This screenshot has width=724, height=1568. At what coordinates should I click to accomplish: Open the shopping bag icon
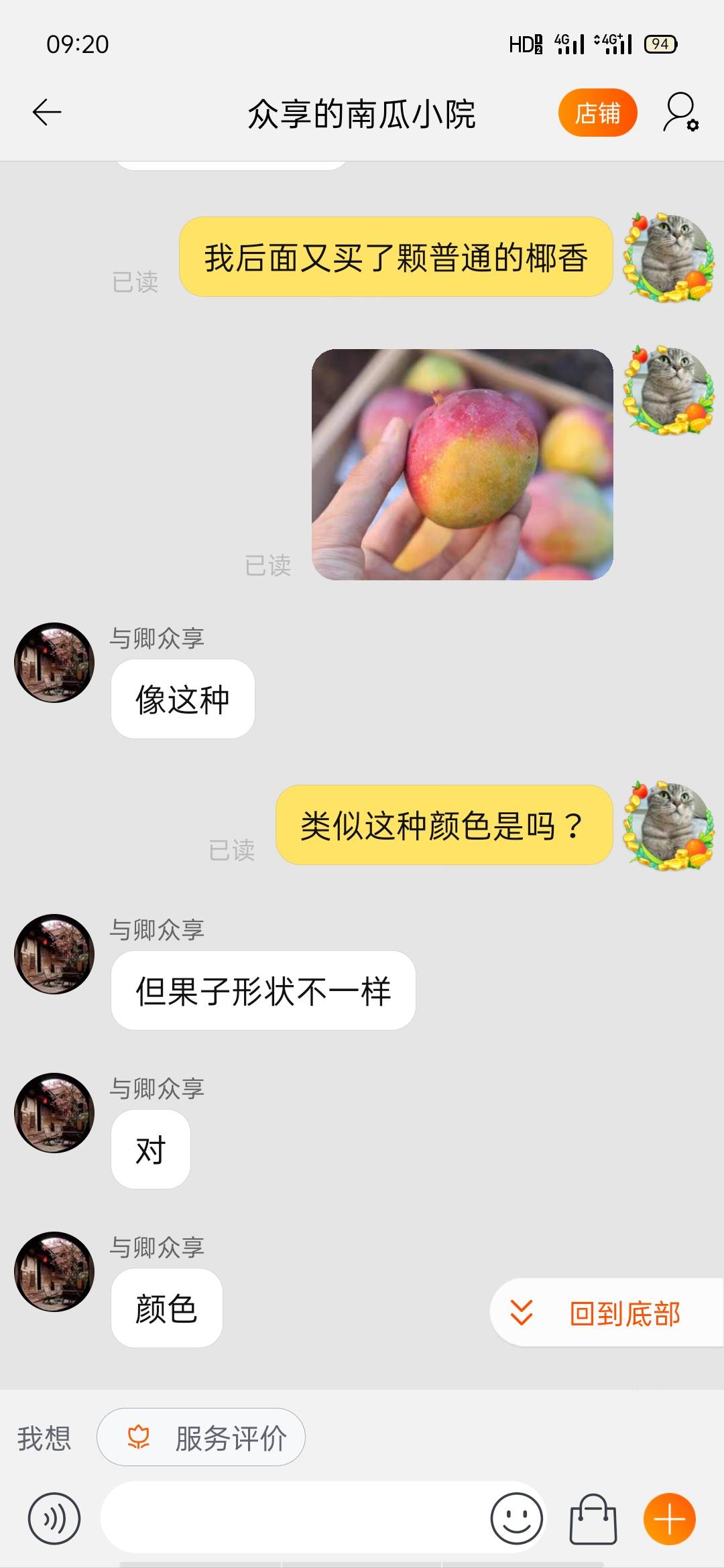point(593,1518)
